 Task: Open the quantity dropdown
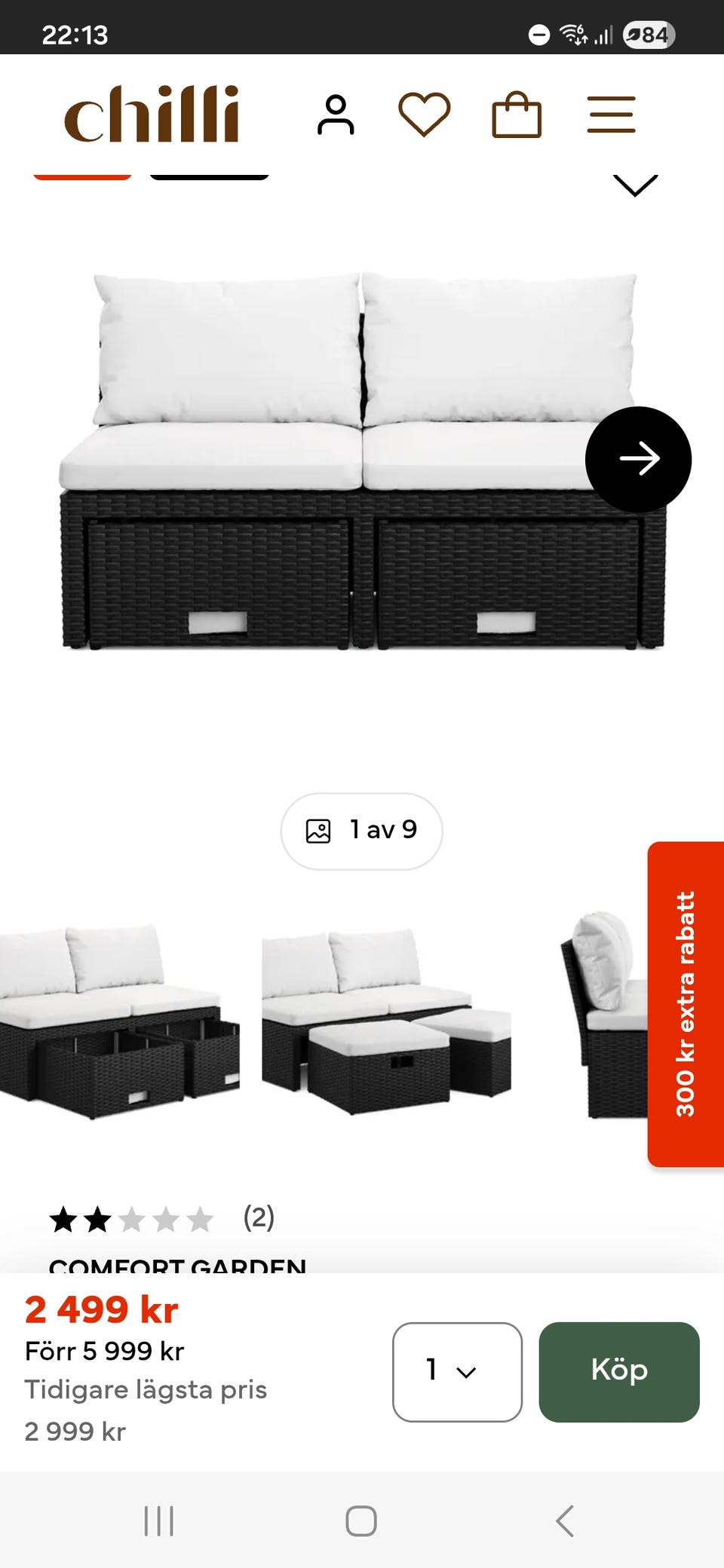click(457, 1372)
